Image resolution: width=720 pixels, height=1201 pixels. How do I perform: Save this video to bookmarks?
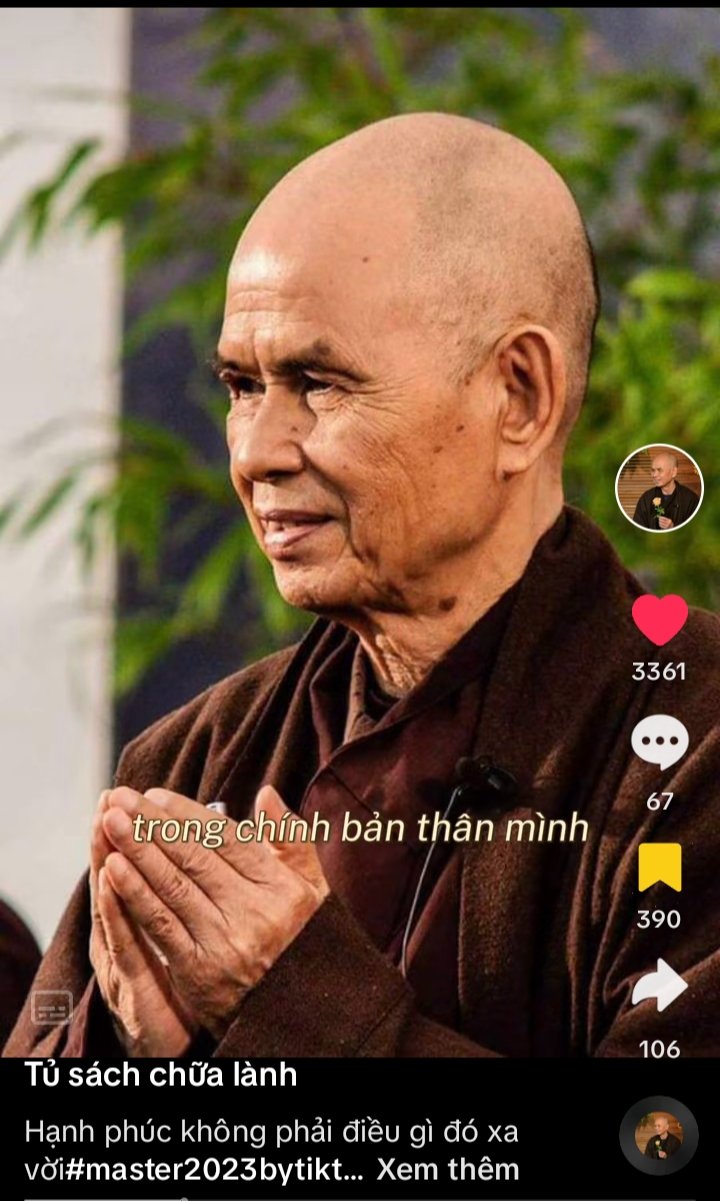coord(659,867)
